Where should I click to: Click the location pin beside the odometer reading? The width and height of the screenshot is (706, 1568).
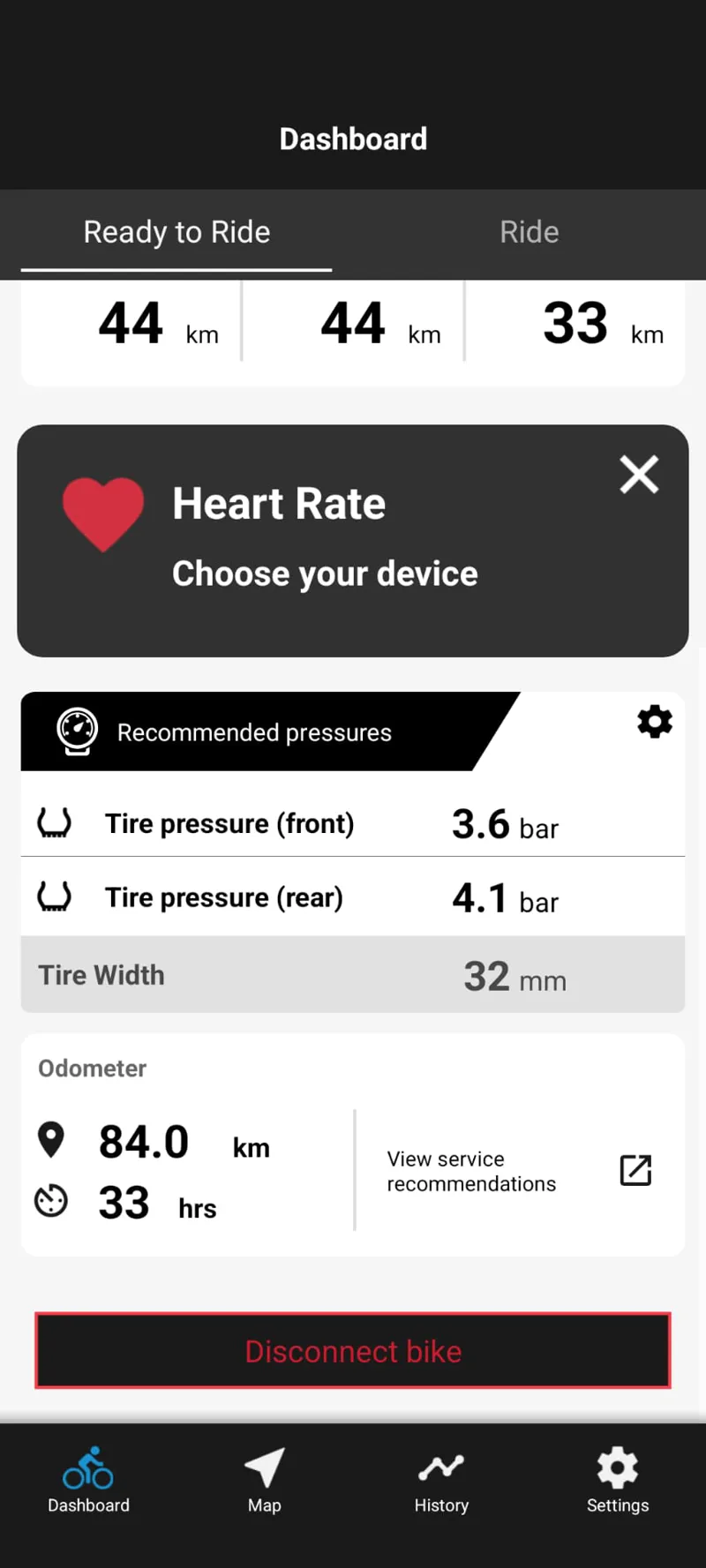click(51, 1139)
